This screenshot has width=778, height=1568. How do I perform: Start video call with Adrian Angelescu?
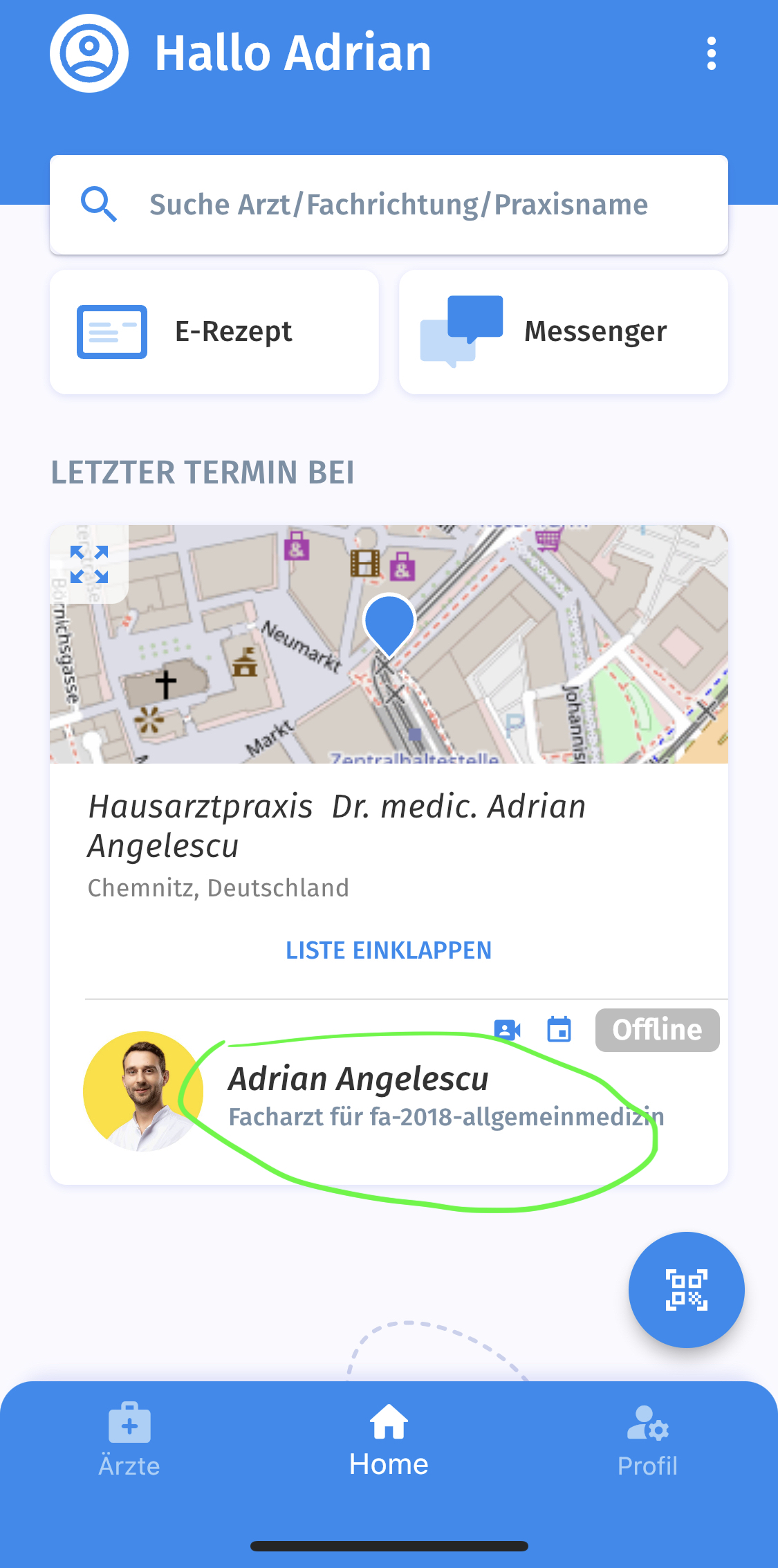pos(507,1030)
